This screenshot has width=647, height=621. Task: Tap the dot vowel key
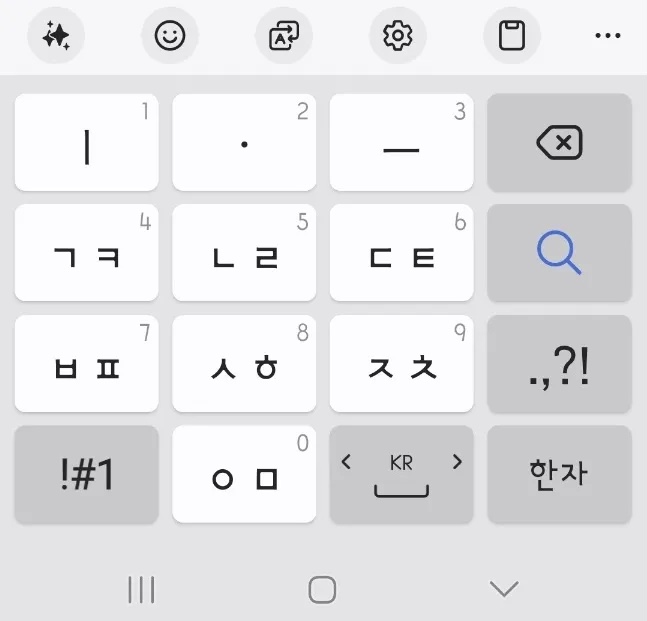point(244,143)
